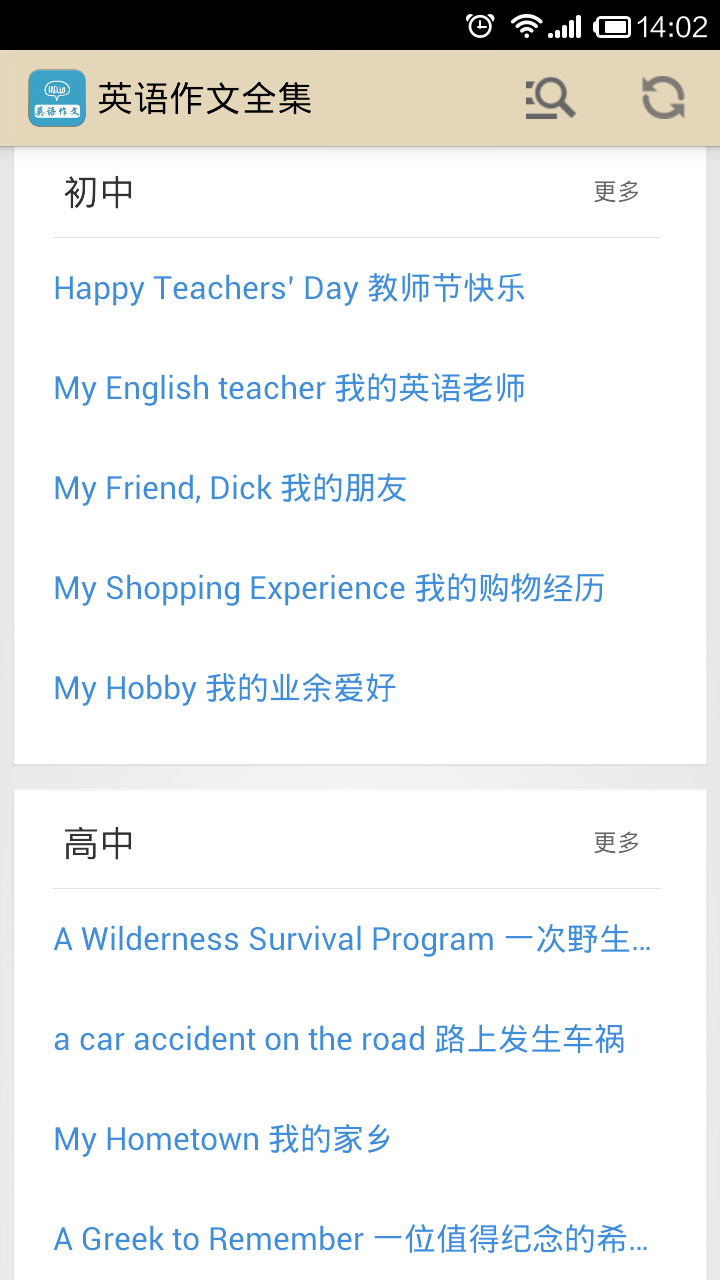Open a car accident on the road 路上发生车祸
Image resolution: width=720 pixels, height=1280 pixels.
pos(340,1039)
